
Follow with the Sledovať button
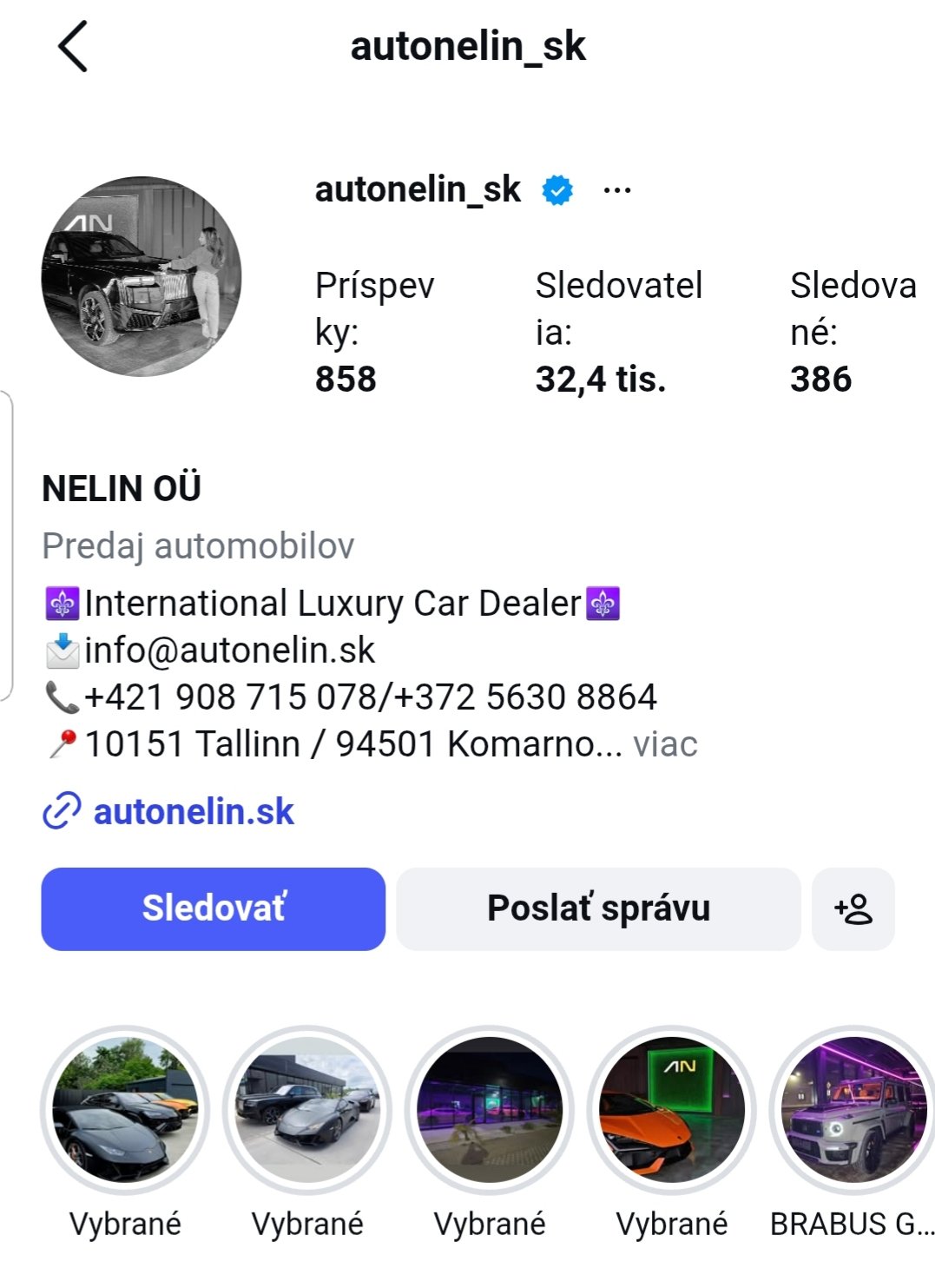pyautogui.click(x=214, y=908)
